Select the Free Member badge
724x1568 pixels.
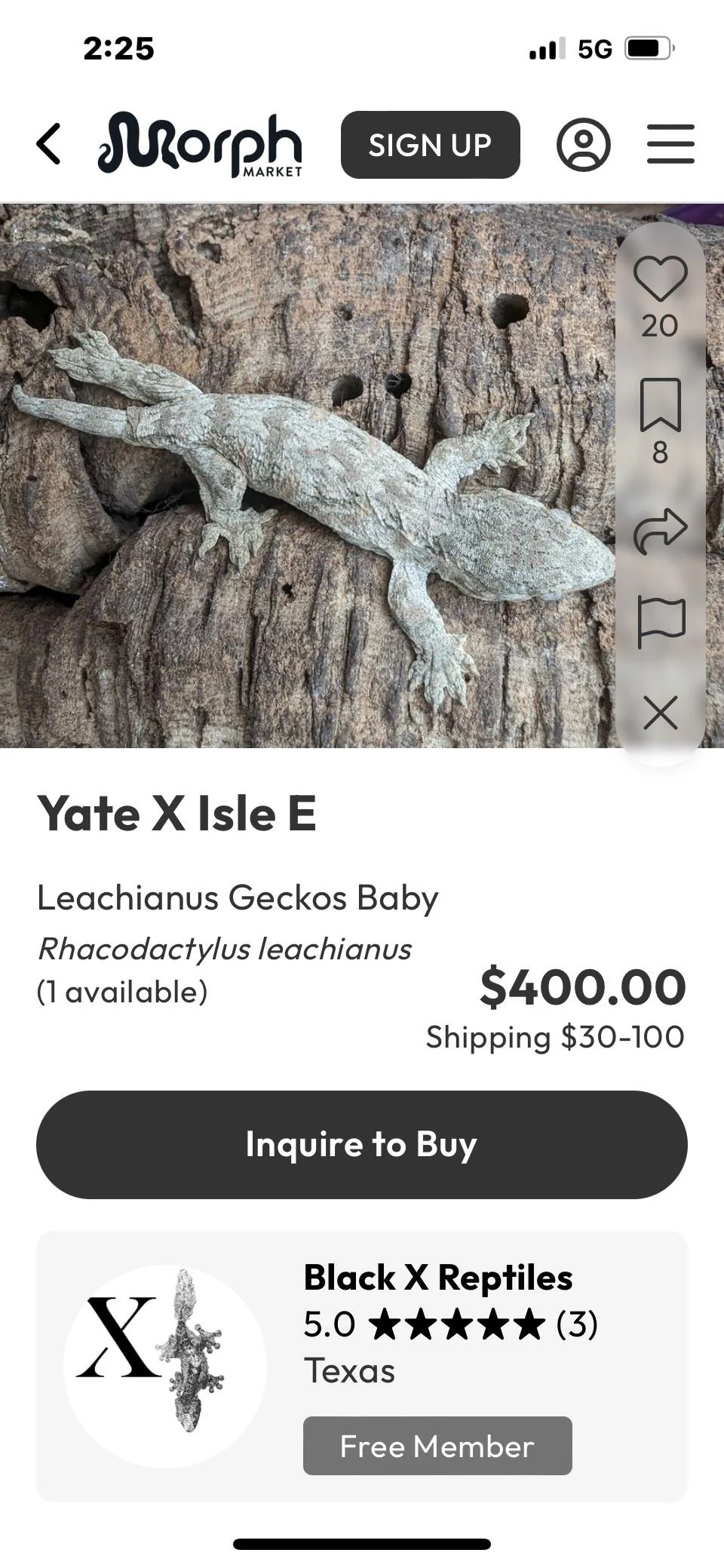tap(437, 1444)
